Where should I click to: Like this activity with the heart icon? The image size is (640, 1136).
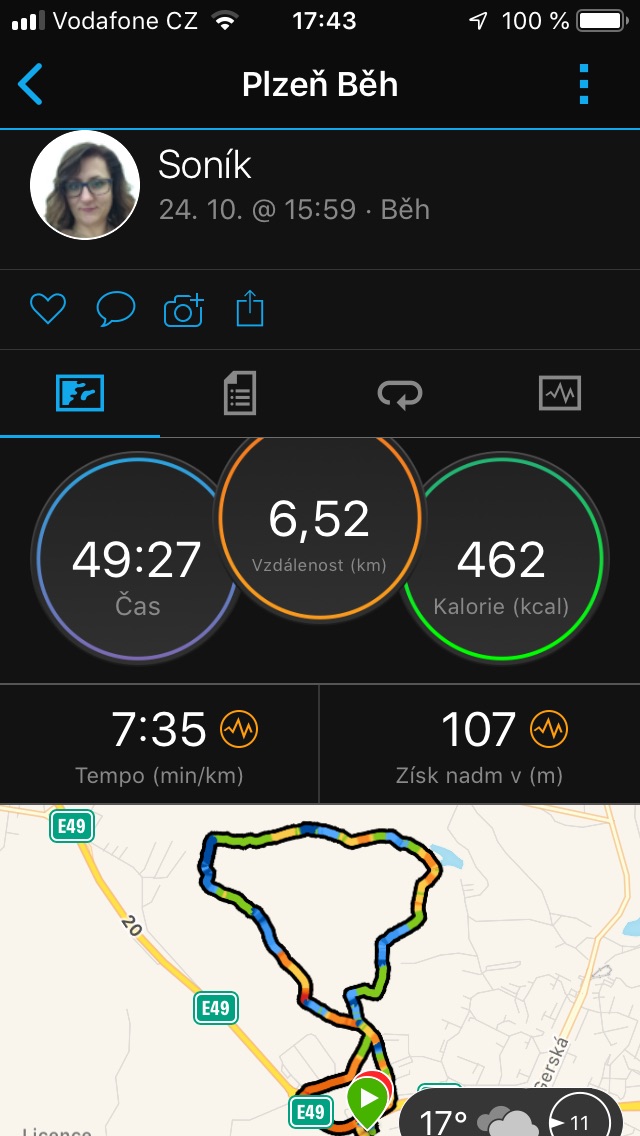[x=48, y=309]
